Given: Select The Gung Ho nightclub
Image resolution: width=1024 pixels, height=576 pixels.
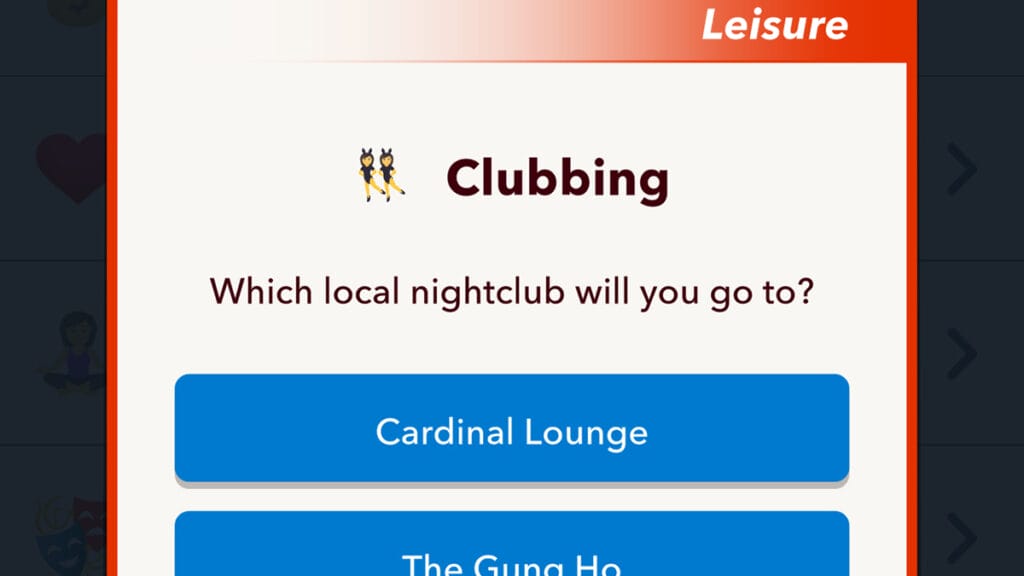Looking at the screenshot, I should pyautogui.click(x=511, y=548).
